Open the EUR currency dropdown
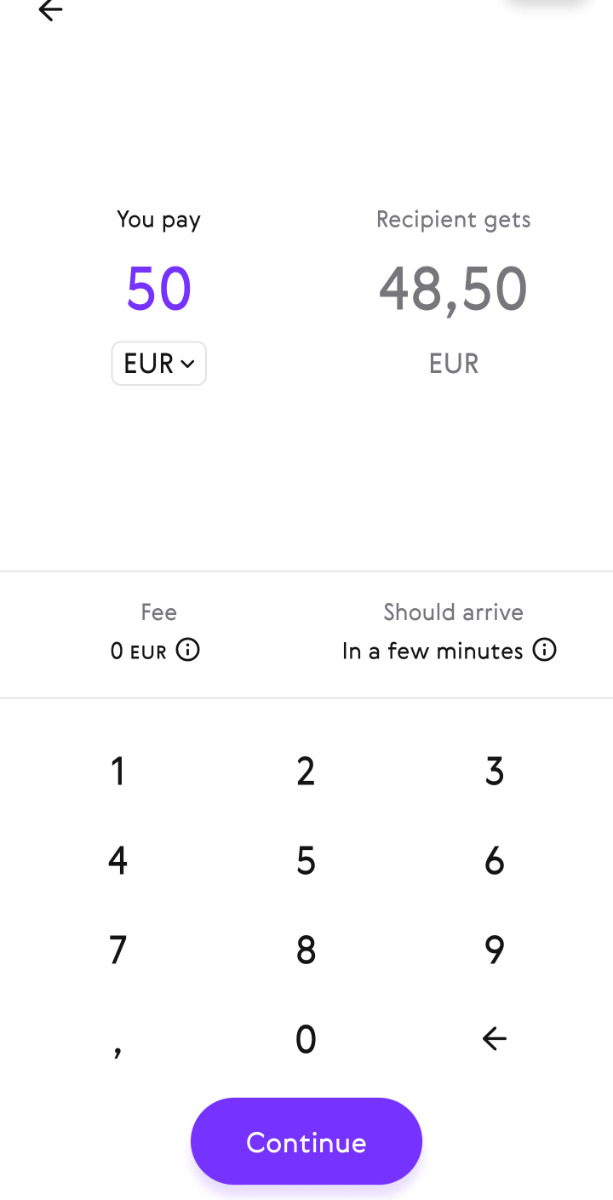The height and width of the screenshot is (1200, 613). (159, 364)
